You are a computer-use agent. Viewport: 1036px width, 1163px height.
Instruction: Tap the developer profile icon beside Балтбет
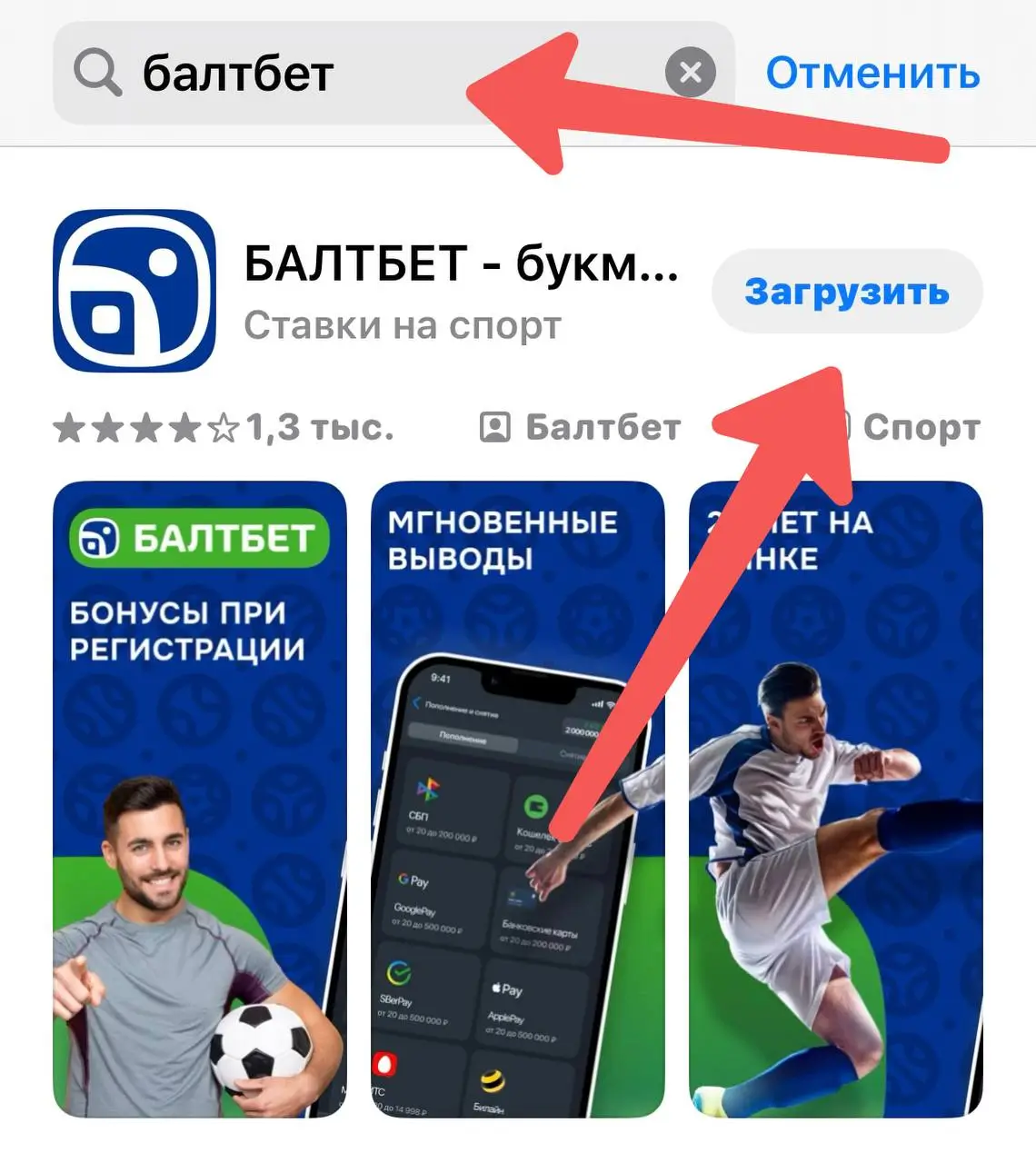(x=496, y=426)
